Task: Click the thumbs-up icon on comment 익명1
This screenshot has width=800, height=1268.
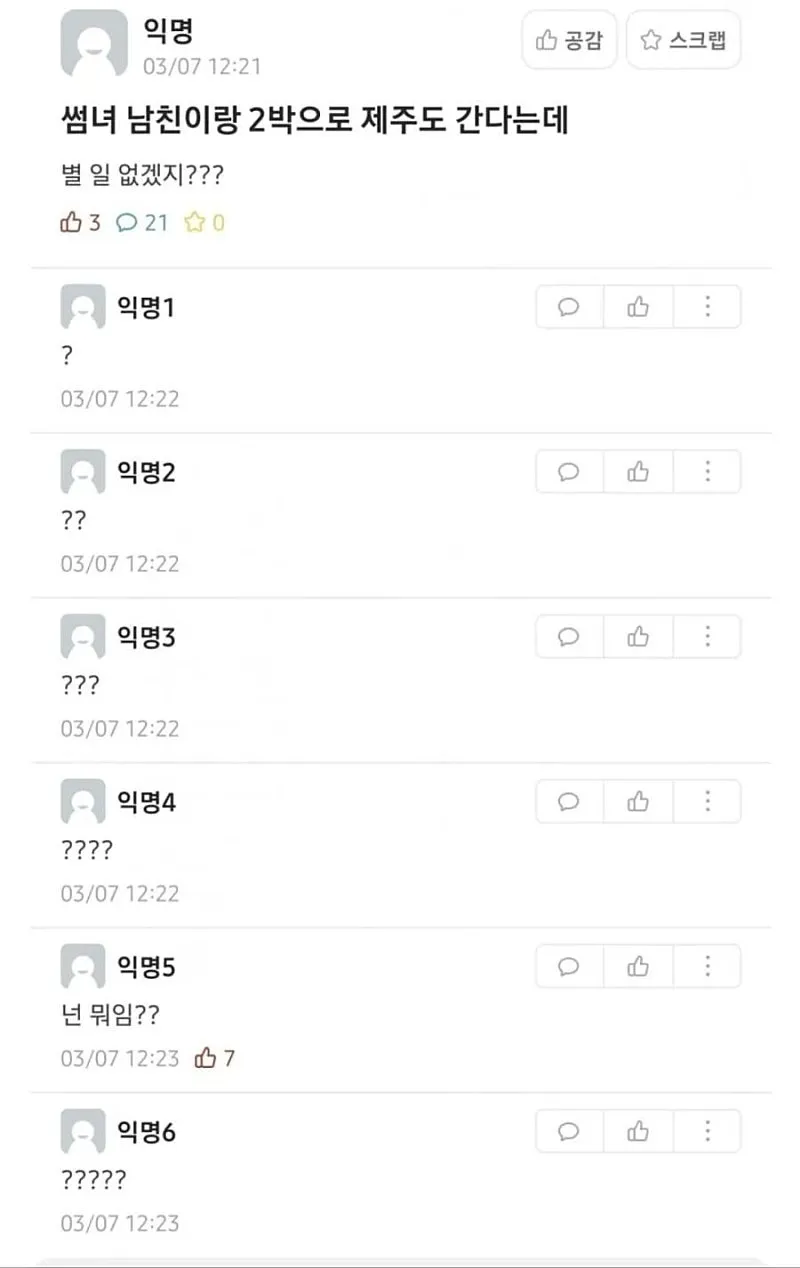Action: (638, 307)
